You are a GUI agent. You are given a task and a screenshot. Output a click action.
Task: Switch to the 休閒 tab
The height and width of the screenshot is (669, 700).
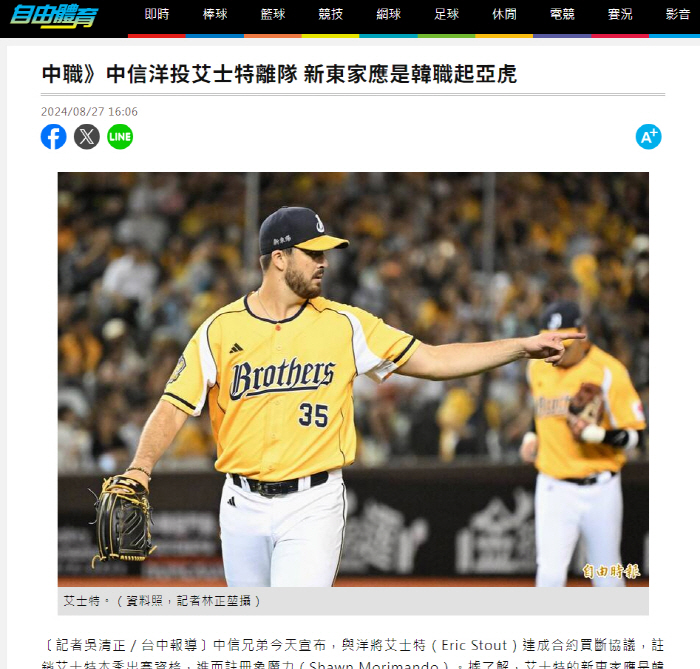505,15
